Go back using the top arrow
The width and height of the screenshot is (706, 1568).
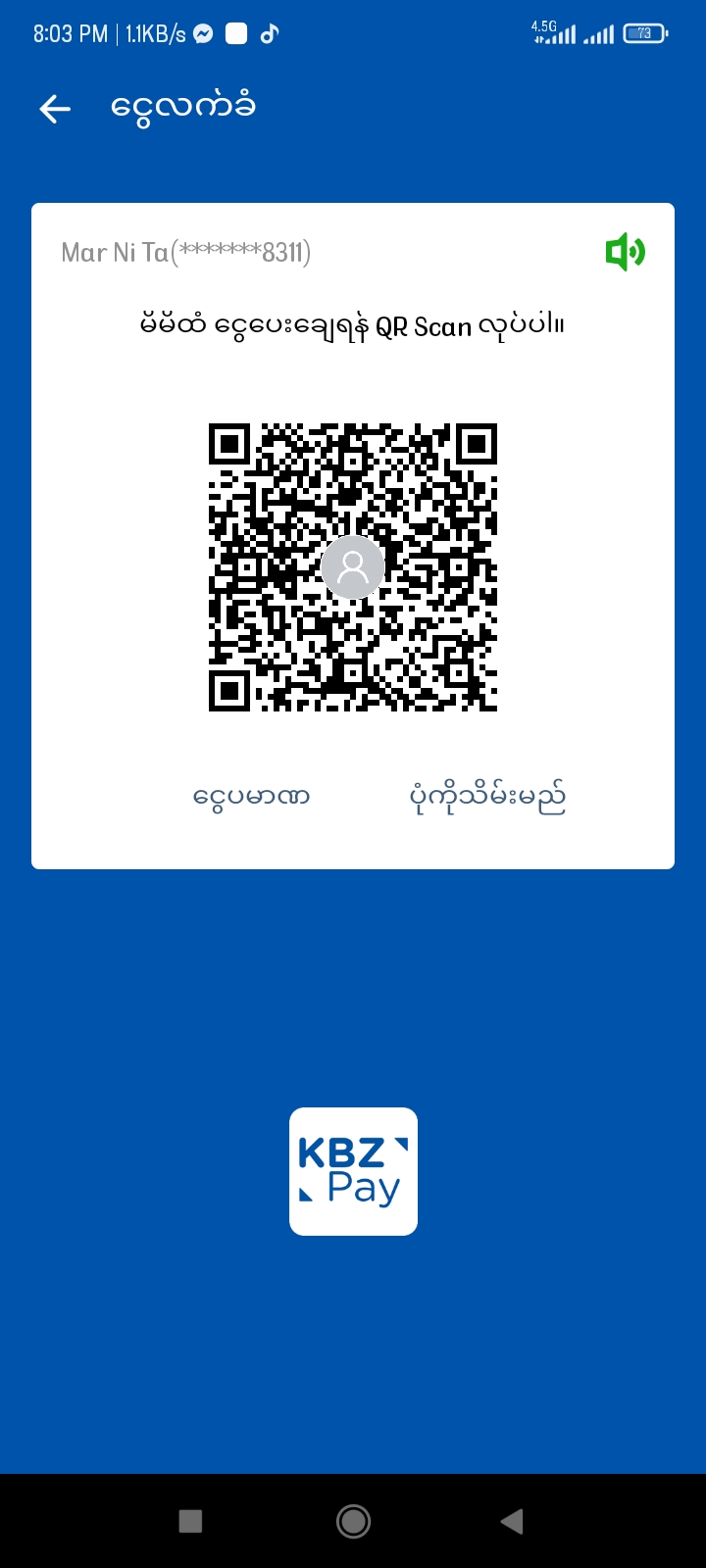pos(55,109)
